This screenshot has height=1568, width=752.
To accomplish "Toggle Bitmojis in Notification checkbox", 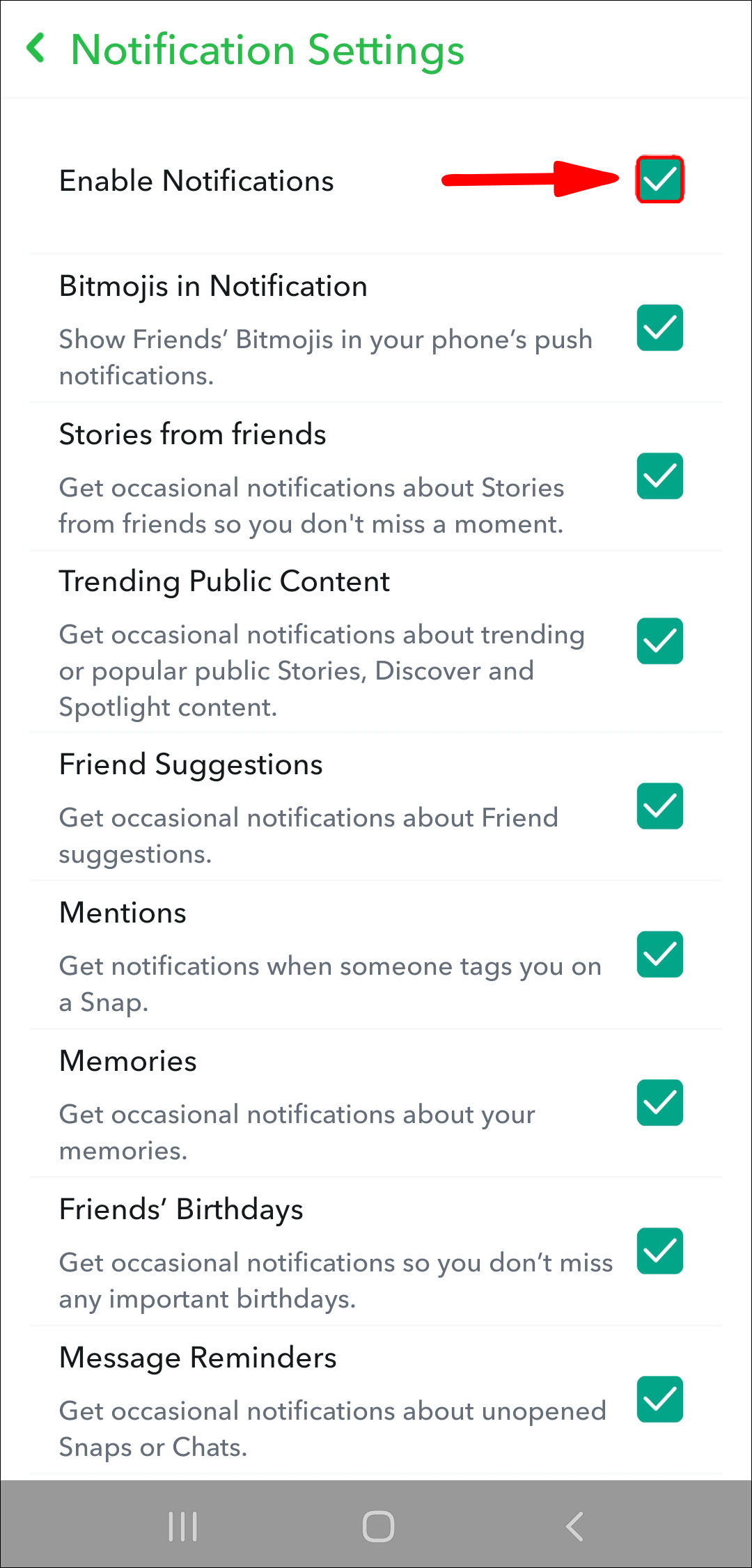I will [660, 328].
